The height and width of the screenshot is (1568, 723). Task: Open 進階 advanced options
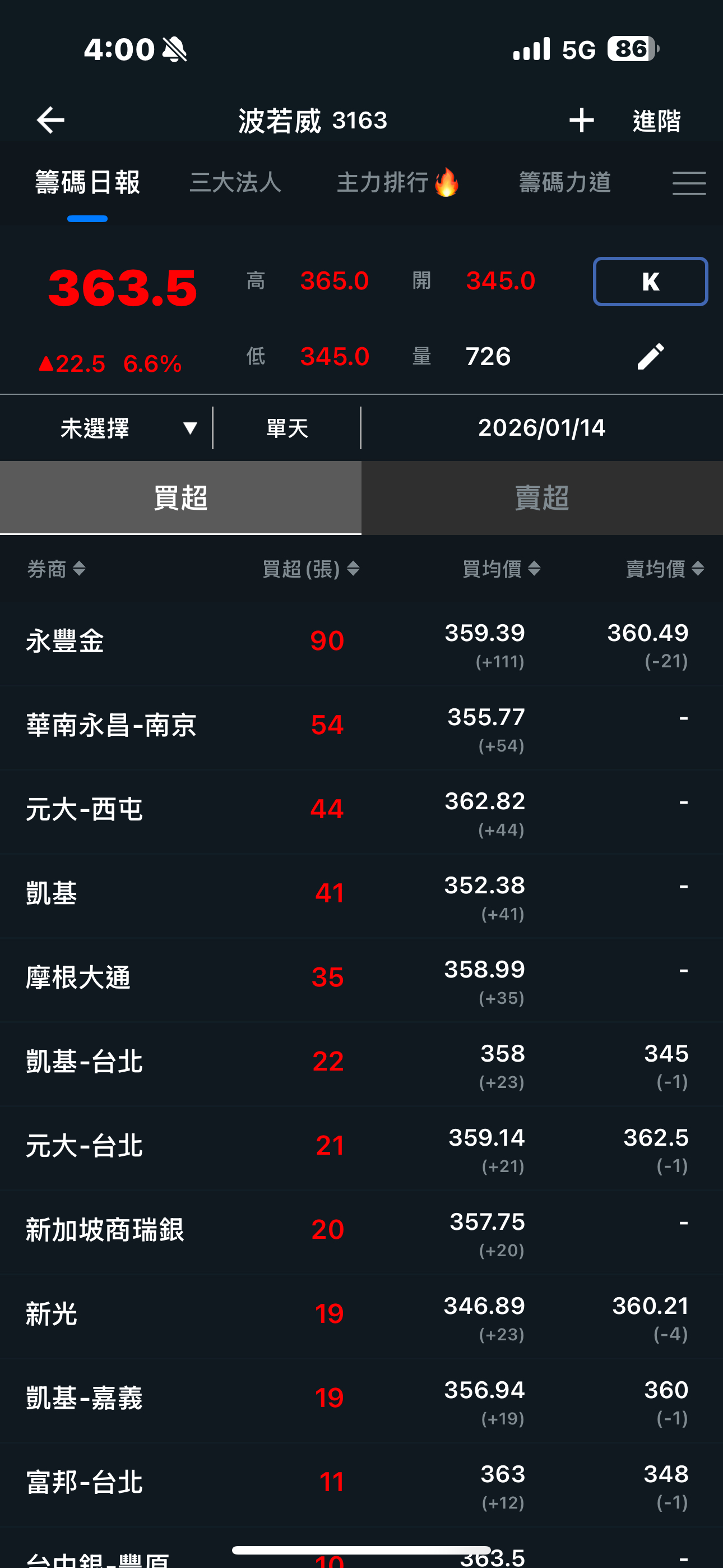coord(657,121)
